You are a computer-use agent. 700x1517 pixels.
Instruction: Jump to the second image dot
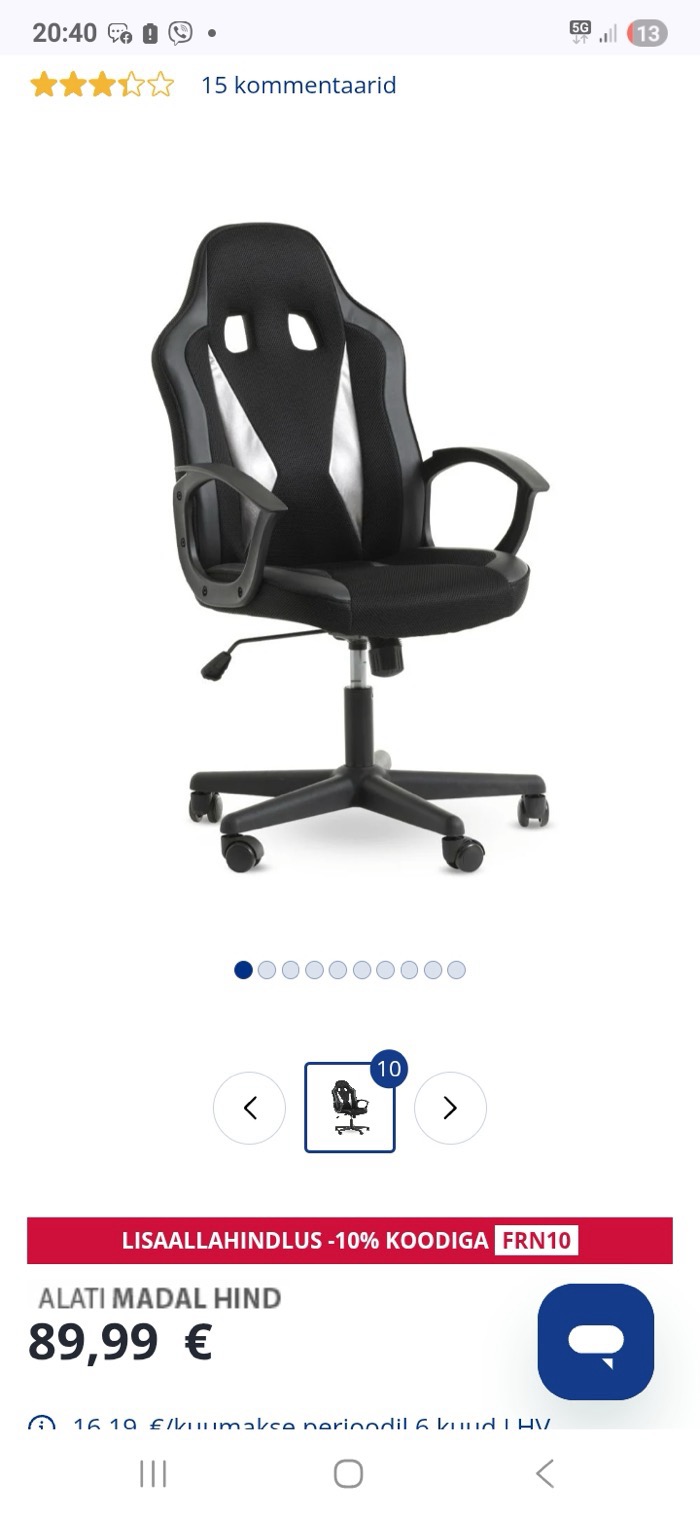tap(267, 969)
